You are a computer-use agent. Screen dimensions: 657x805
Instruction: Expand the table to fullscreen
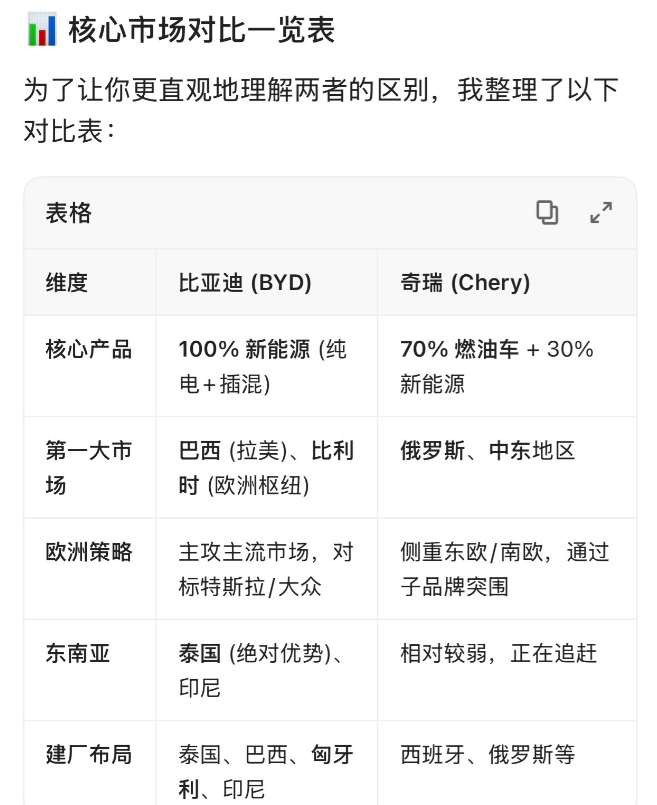point(601,213)
